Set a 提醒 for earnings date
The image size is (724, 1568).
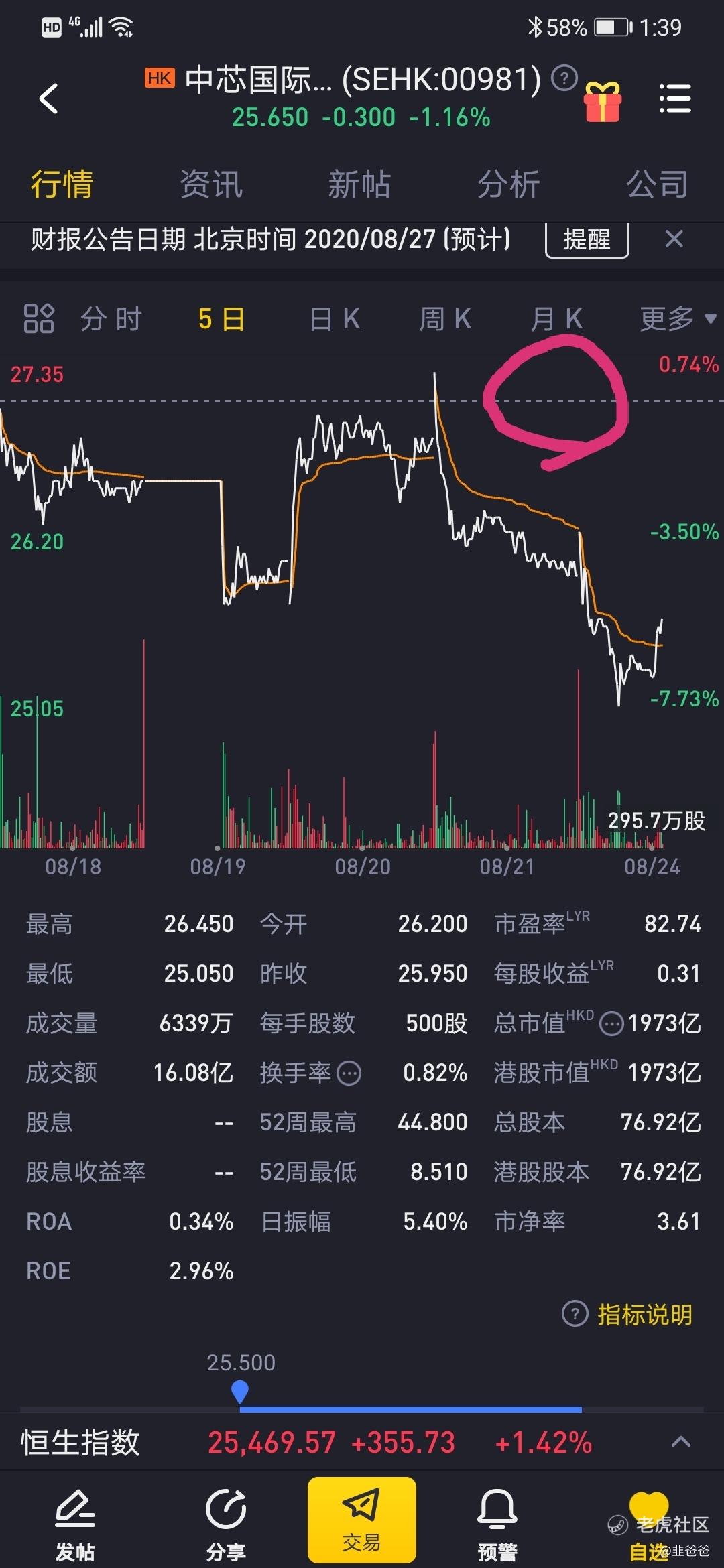[x=587, y=239]
